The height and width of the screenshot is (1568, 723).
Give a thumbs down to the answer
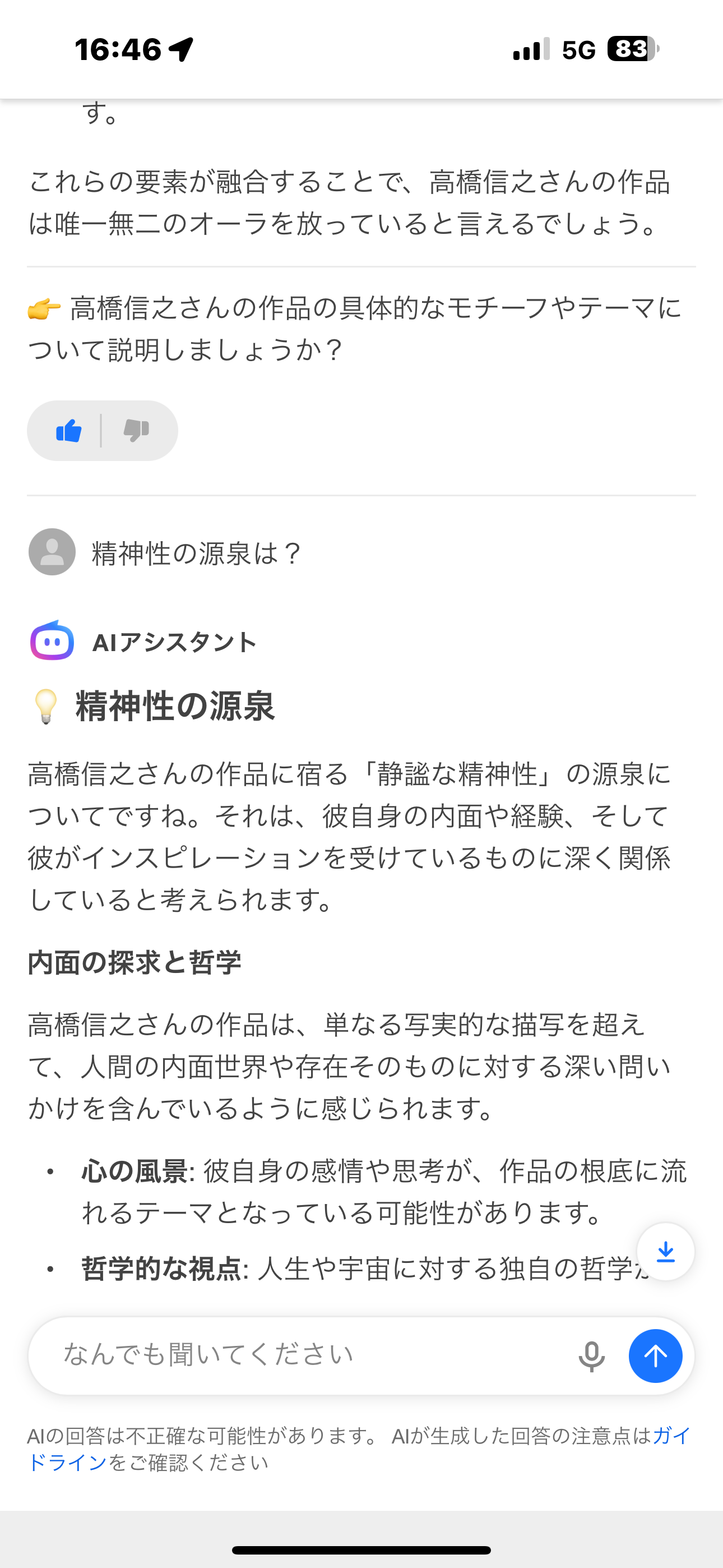point(136,431)
